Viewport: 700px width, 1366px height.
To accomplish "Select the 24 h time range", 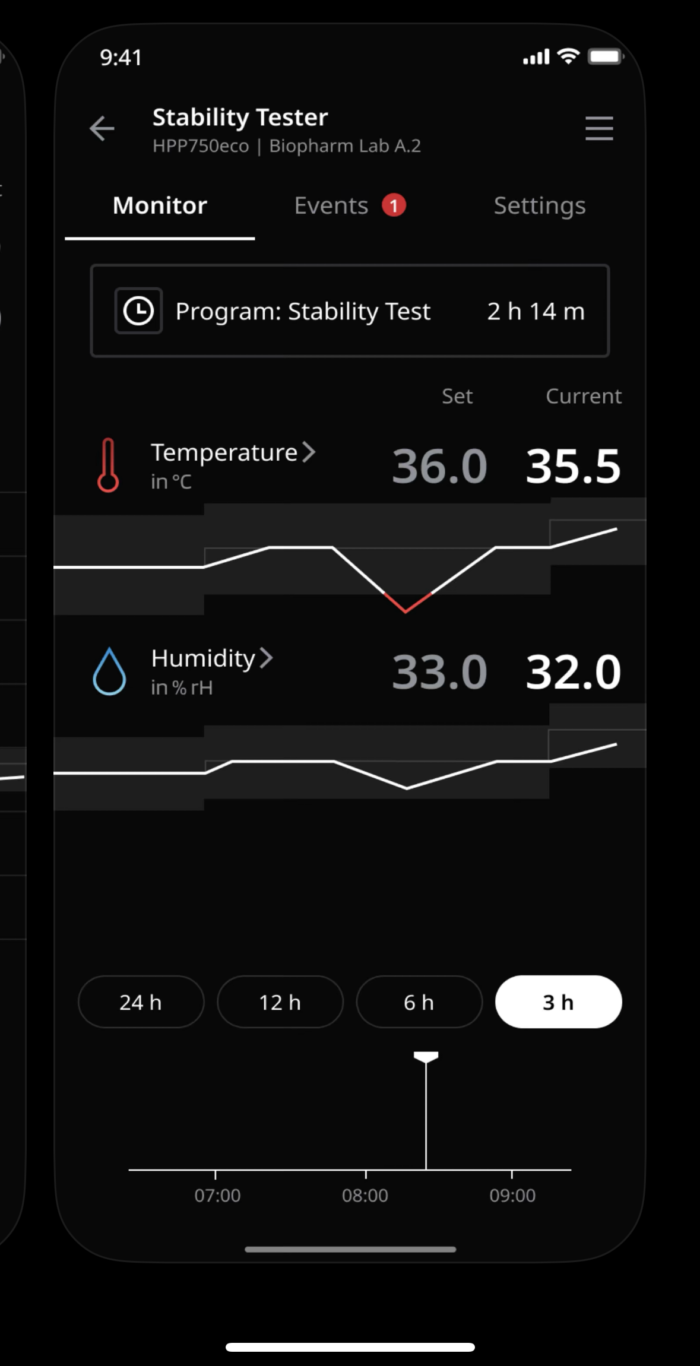I will coord(141,1002).
